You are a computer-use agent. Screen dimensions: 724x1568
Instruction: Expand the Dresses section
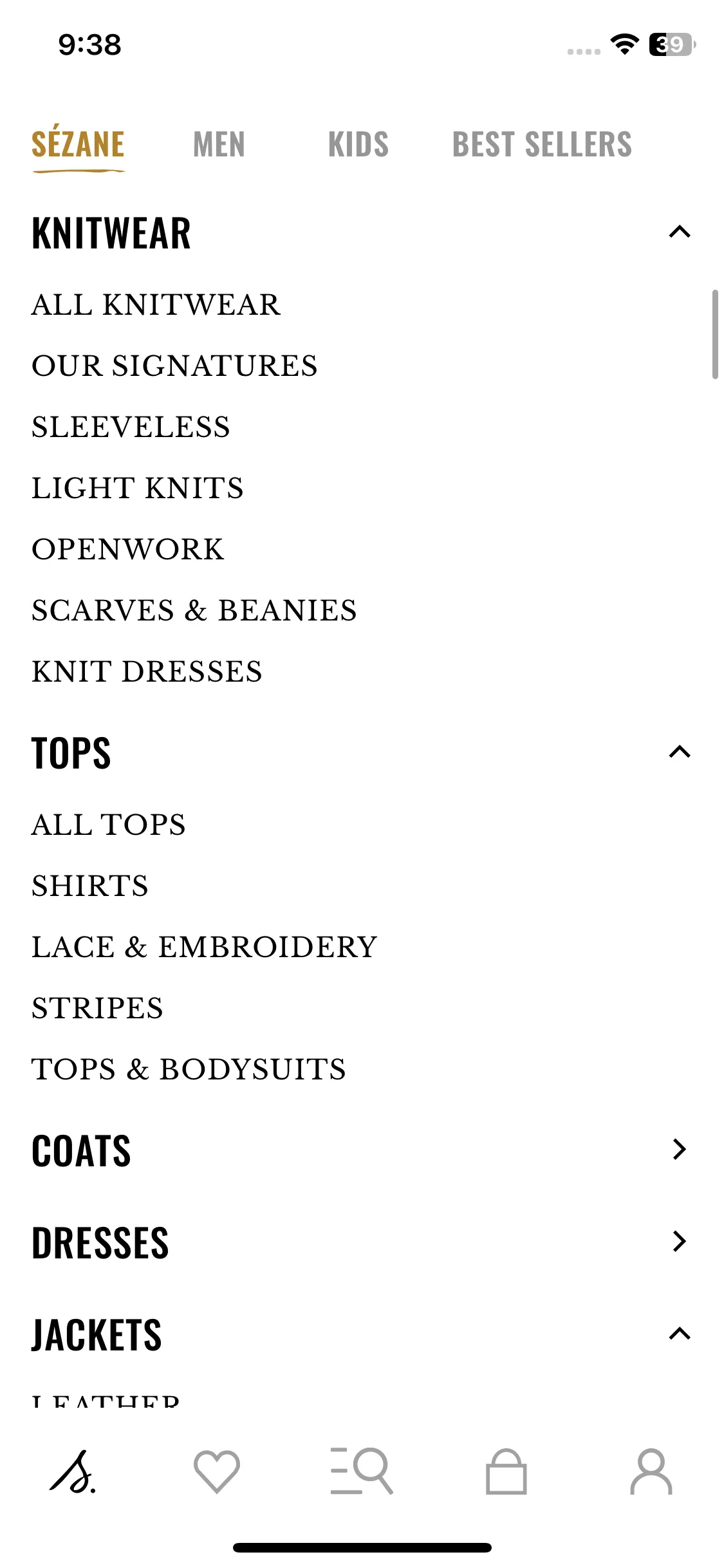tap(679, 1241)
